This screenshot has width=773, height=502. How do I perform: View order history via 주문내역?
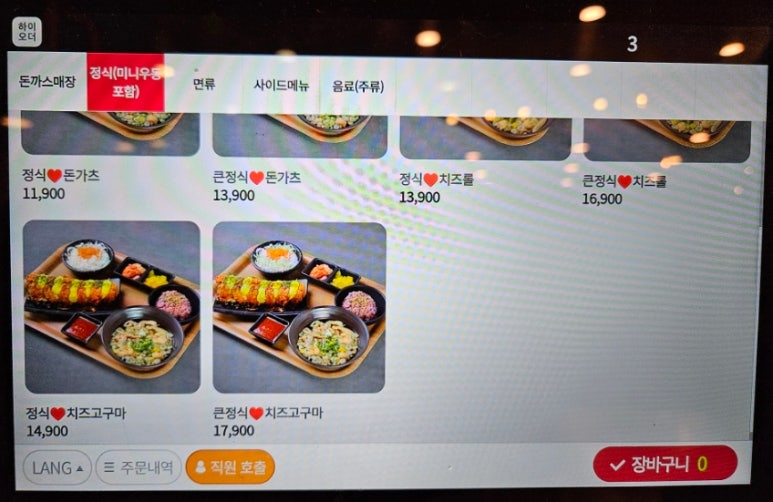tap(139, 467)
